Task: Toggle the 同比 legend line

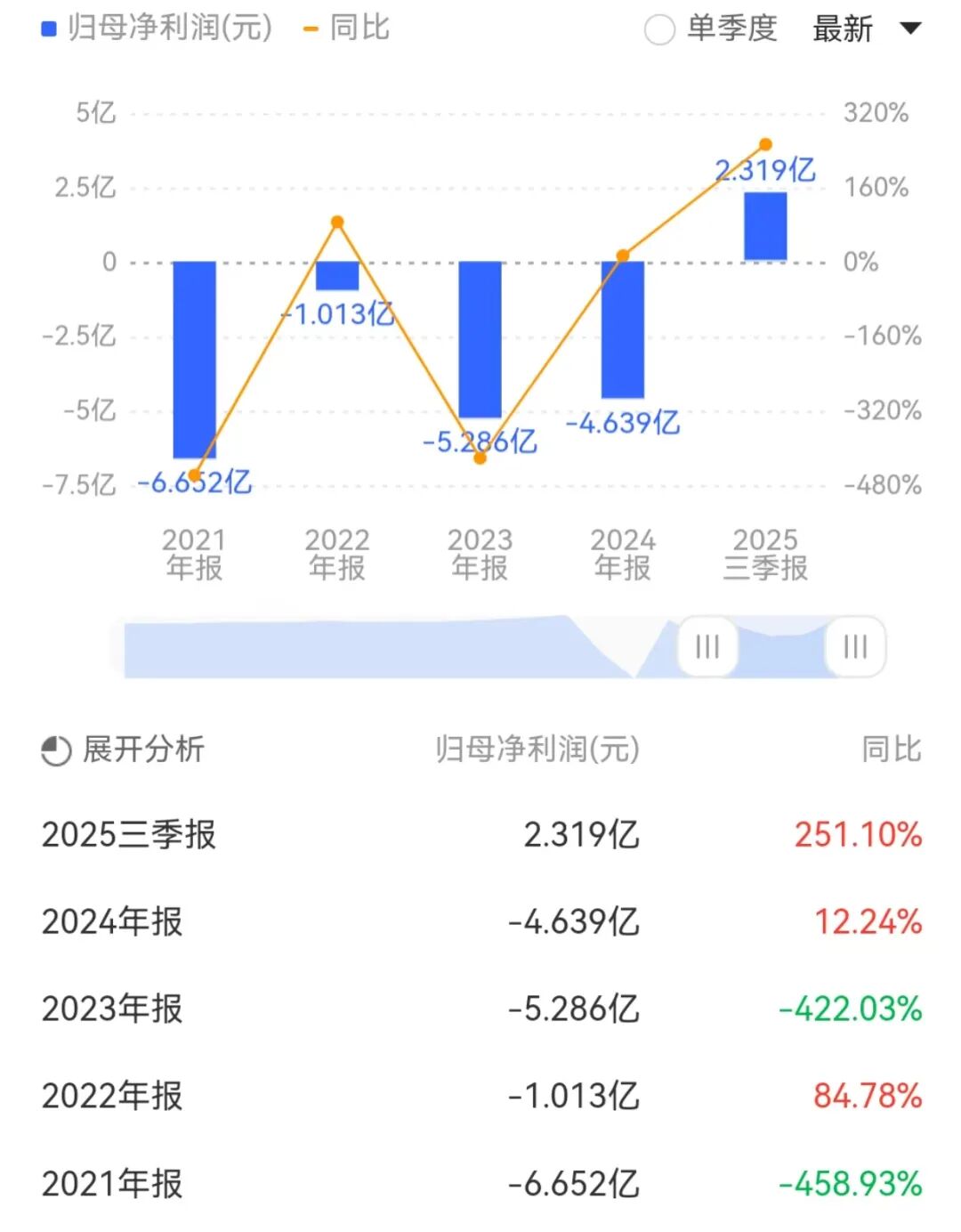Action: point(346,28)
